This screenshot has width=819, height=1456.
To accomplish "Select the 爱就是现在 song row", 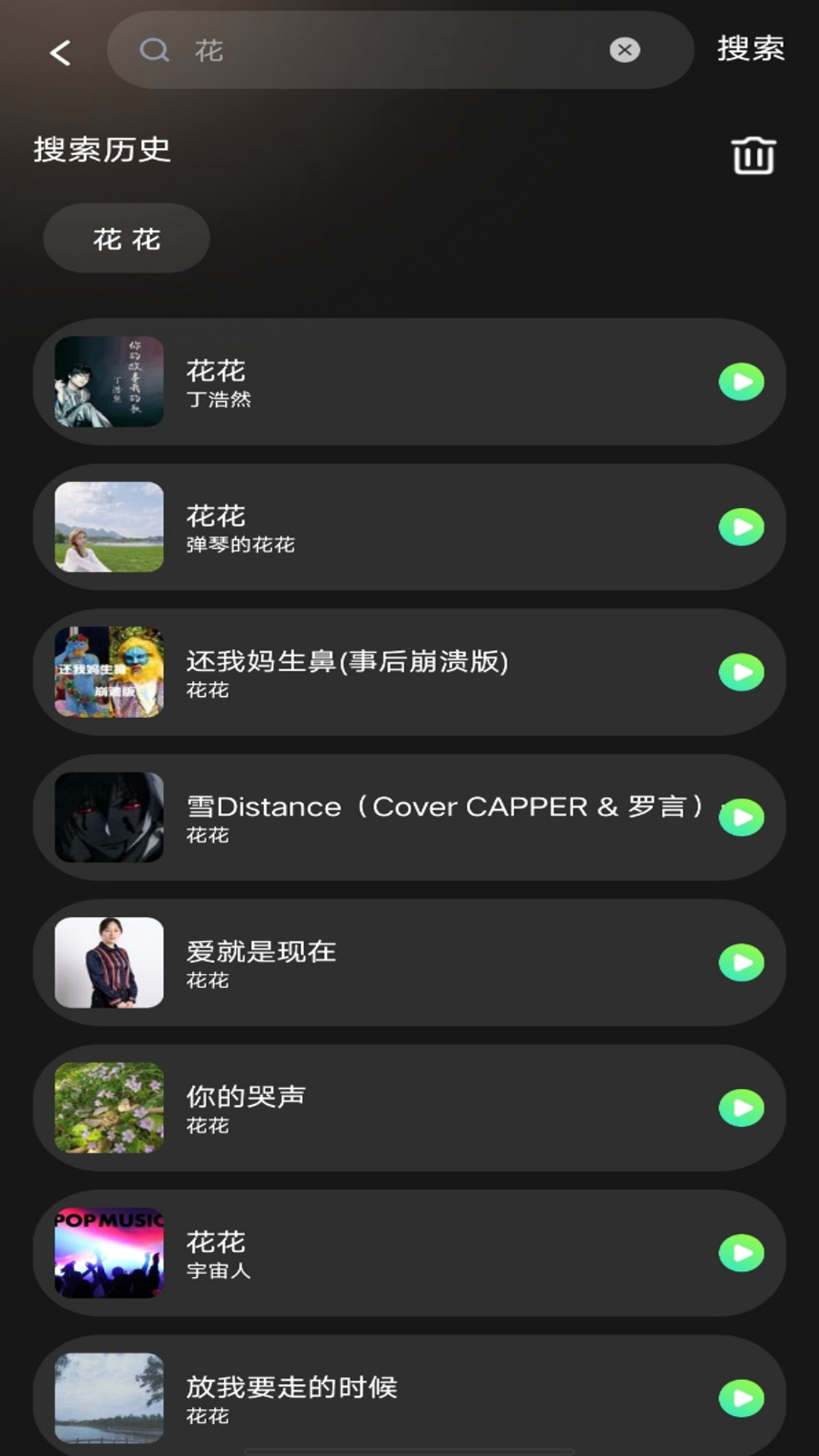I will [379, 962].
